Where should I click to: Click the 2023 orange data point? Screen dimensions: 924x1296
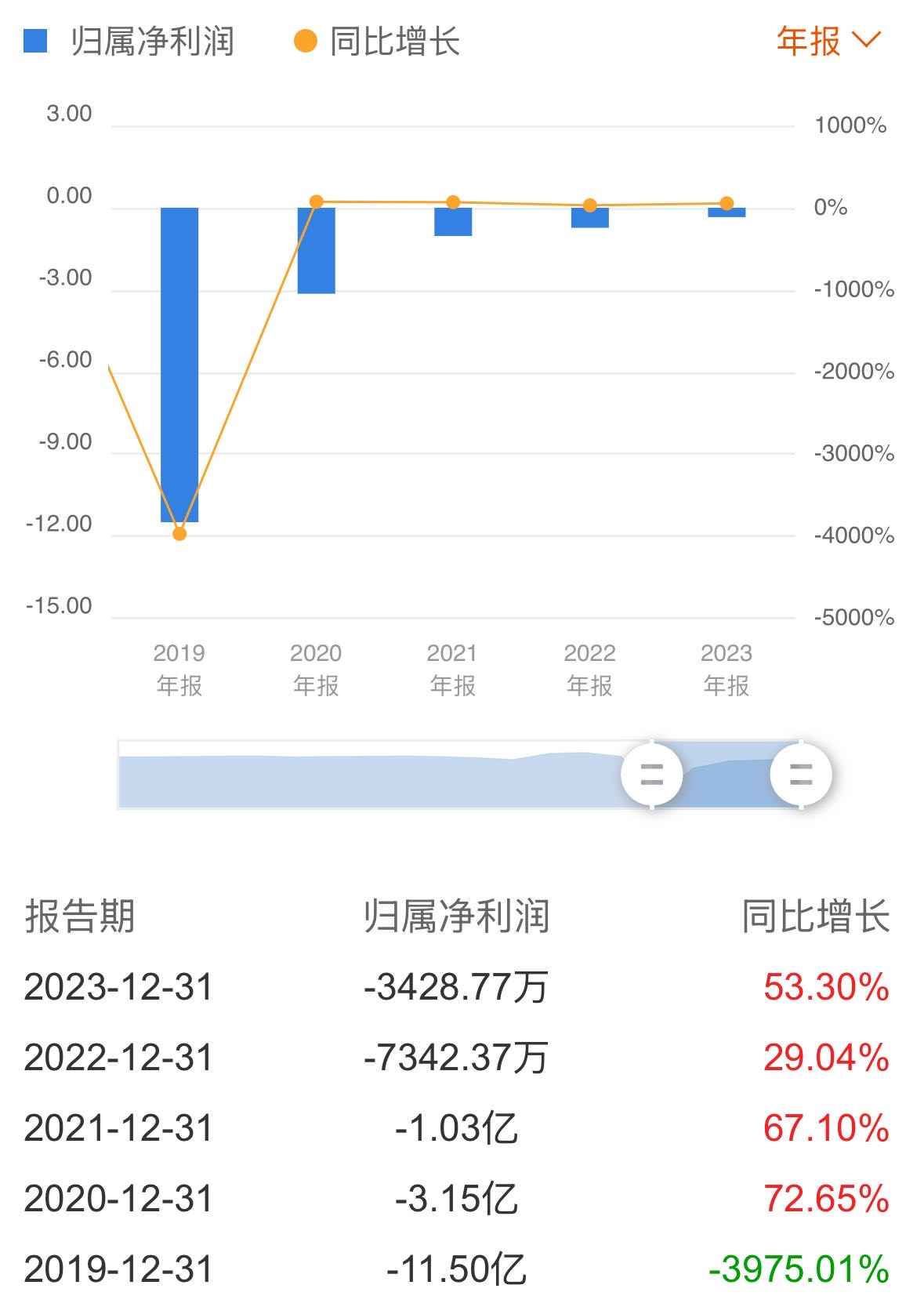(725, 204)
